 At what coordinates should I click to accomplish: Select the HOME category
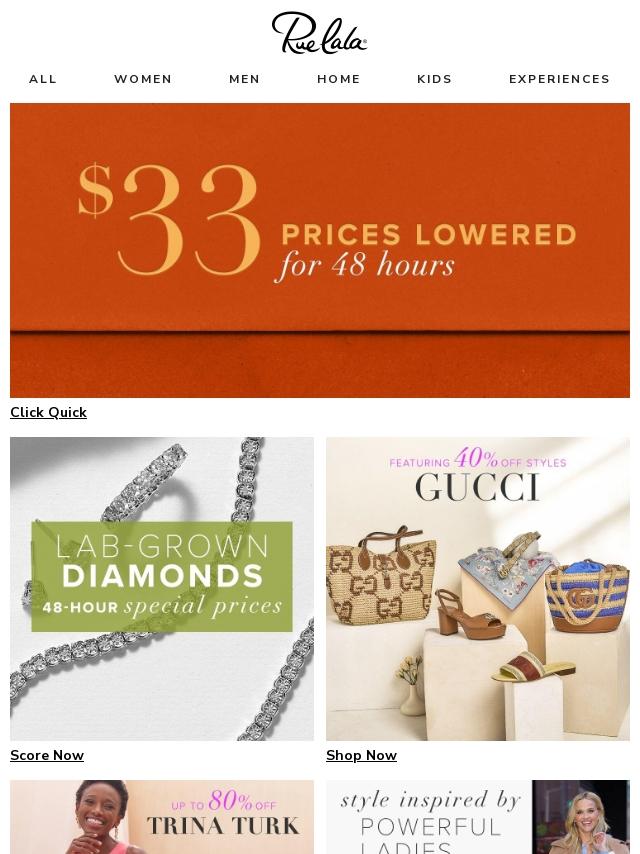pyautogui.click(x=339, y=79)
